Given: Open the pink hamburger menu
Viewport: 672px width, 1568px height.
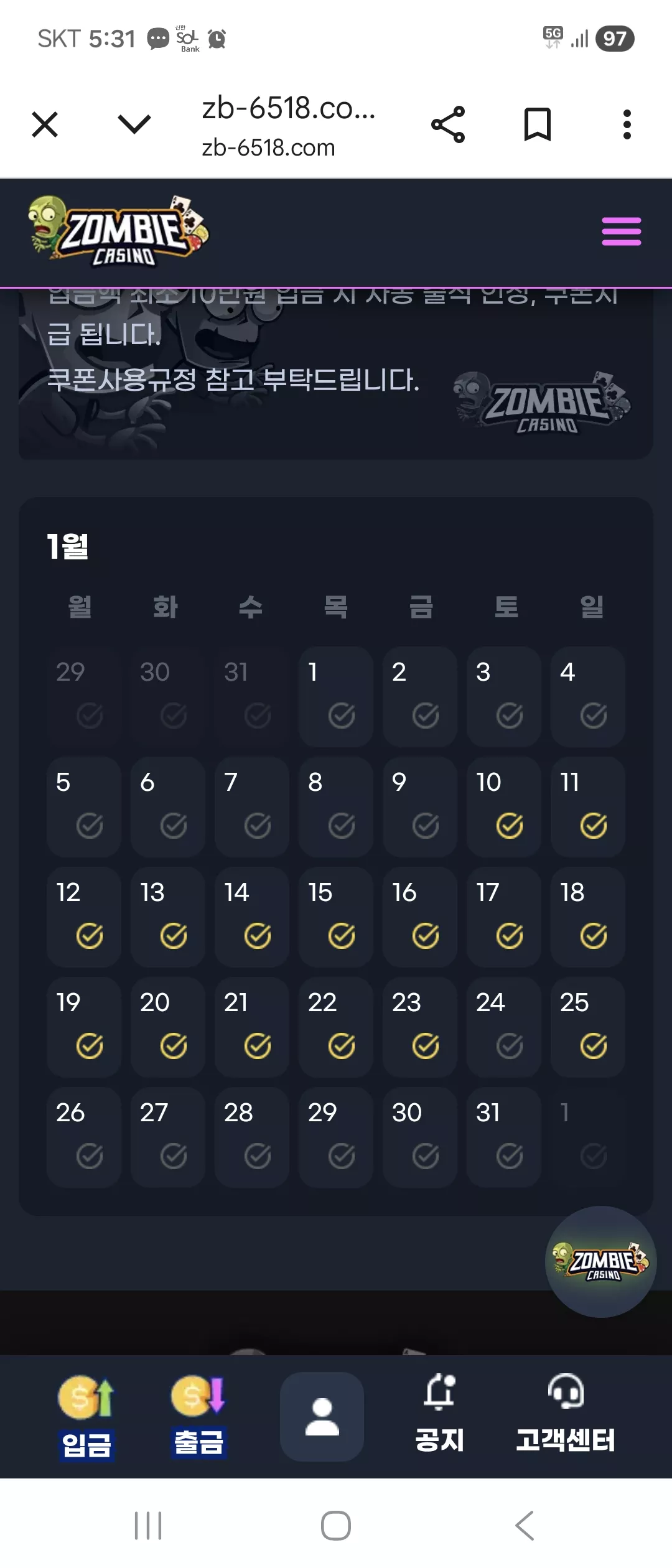Looking at the screenshot, I should (622, 231).
